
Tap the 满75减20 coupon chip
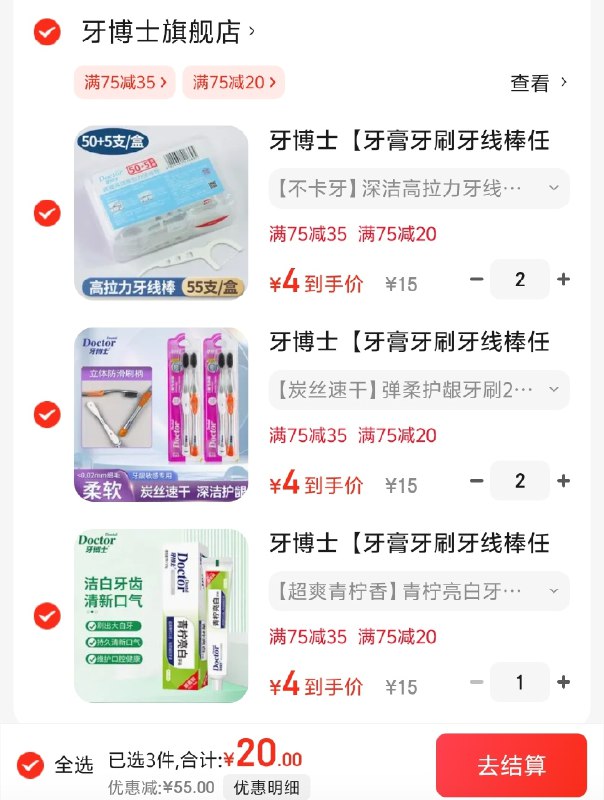(234, 82)
